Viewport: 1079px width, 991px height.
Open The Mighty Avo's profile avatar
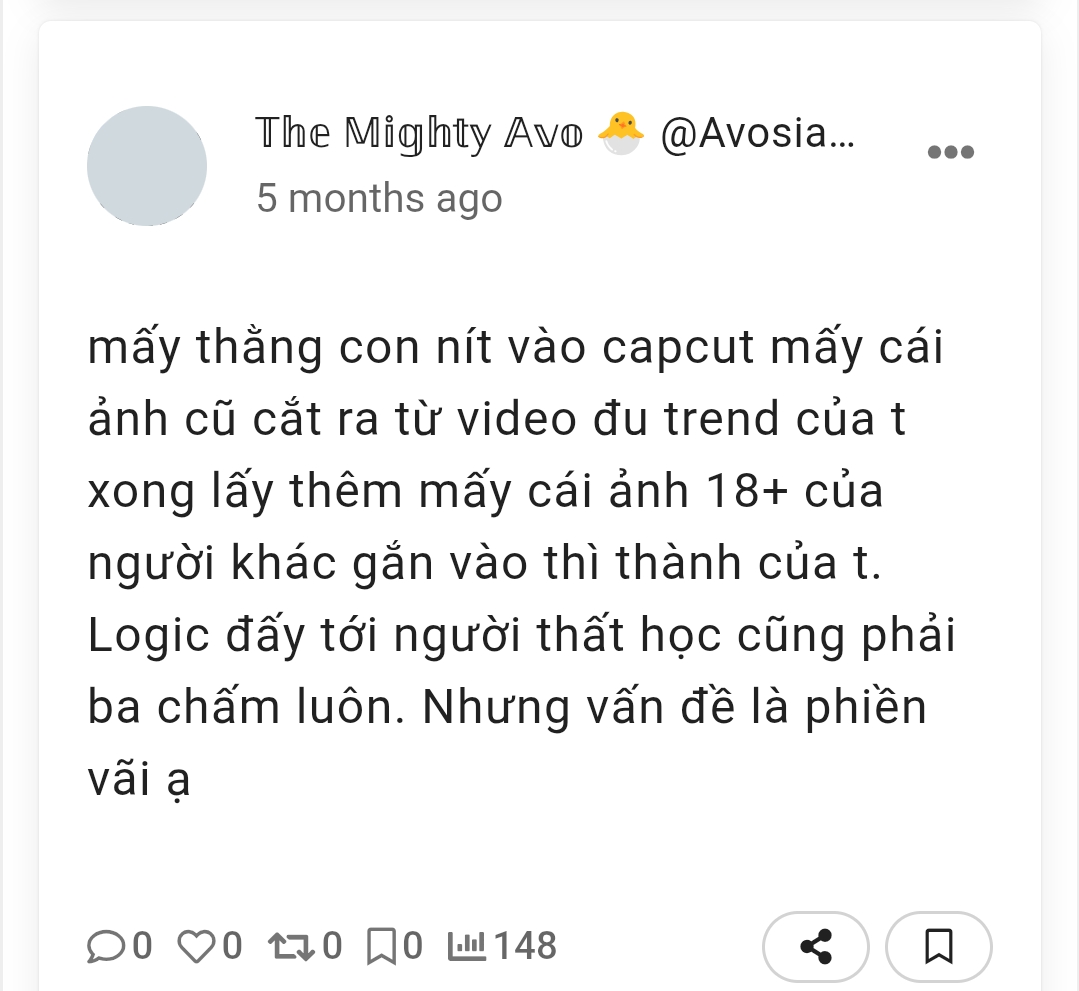click(147, 166)
